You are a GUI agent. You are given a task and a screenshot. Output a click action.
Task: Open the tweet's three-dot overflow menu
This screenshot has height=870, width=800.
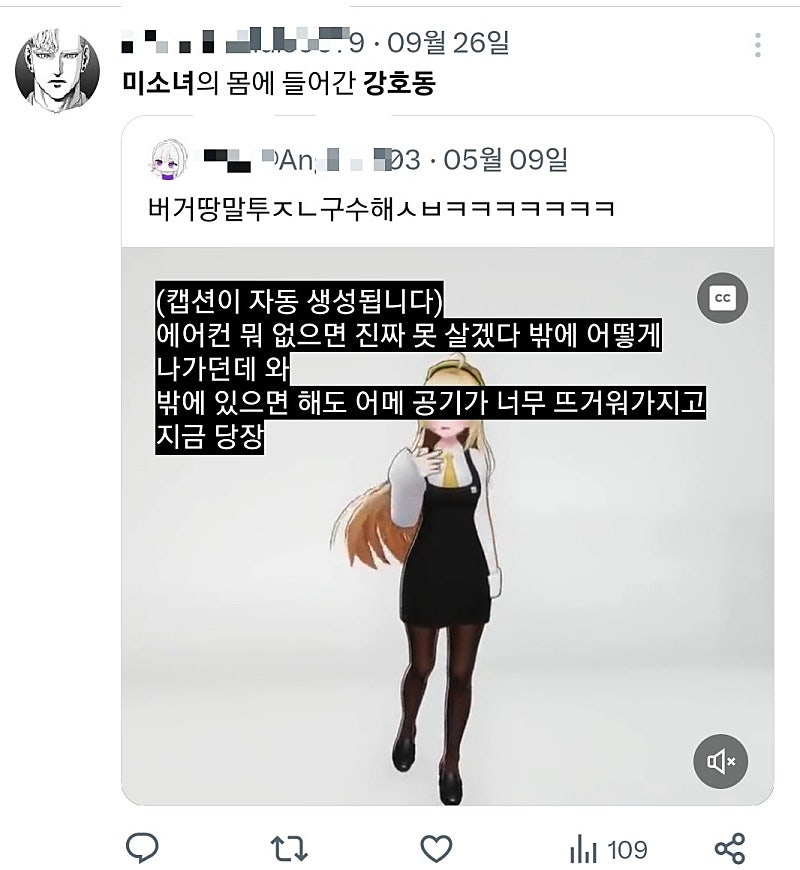pyautogui.click(x=758, y=44)
